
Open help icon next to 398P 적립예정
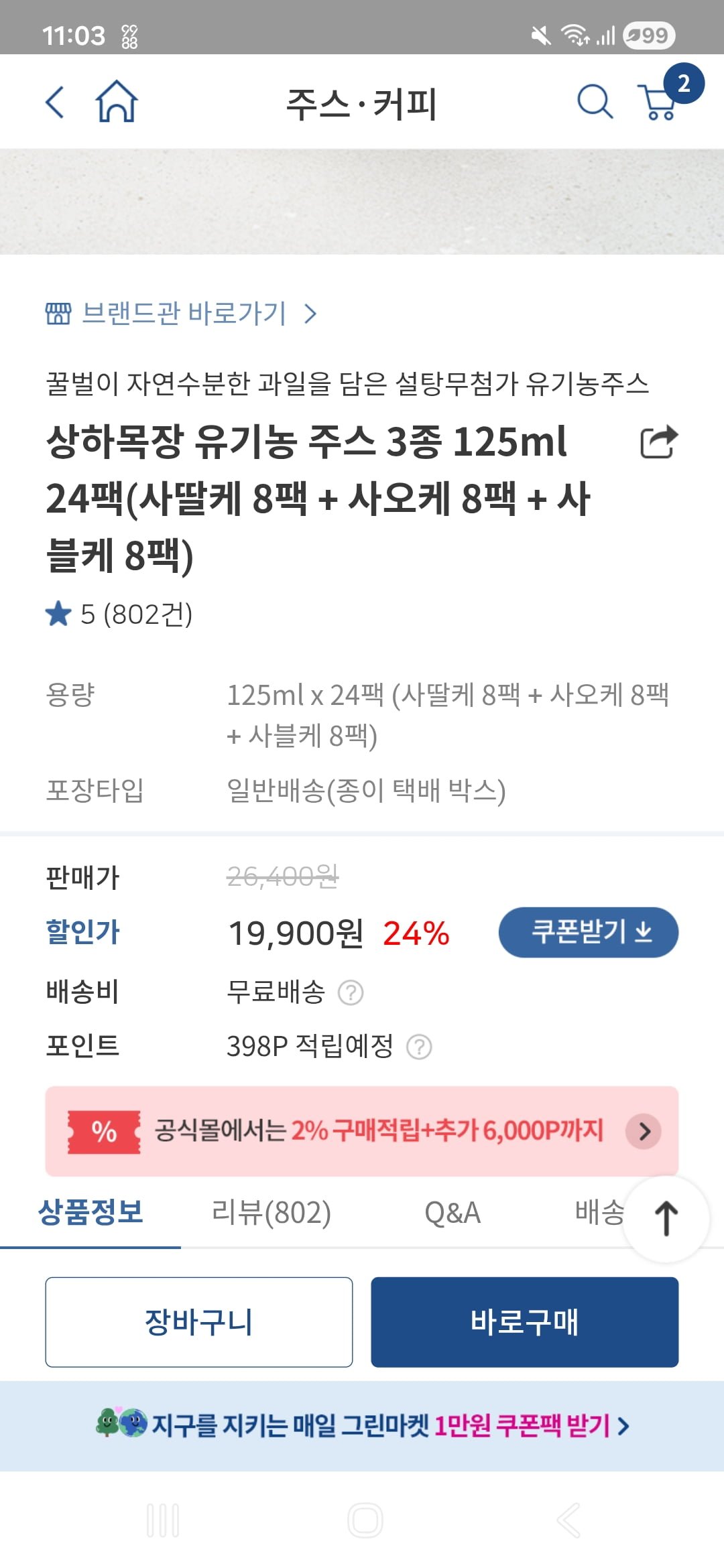tap(419, 1047)
